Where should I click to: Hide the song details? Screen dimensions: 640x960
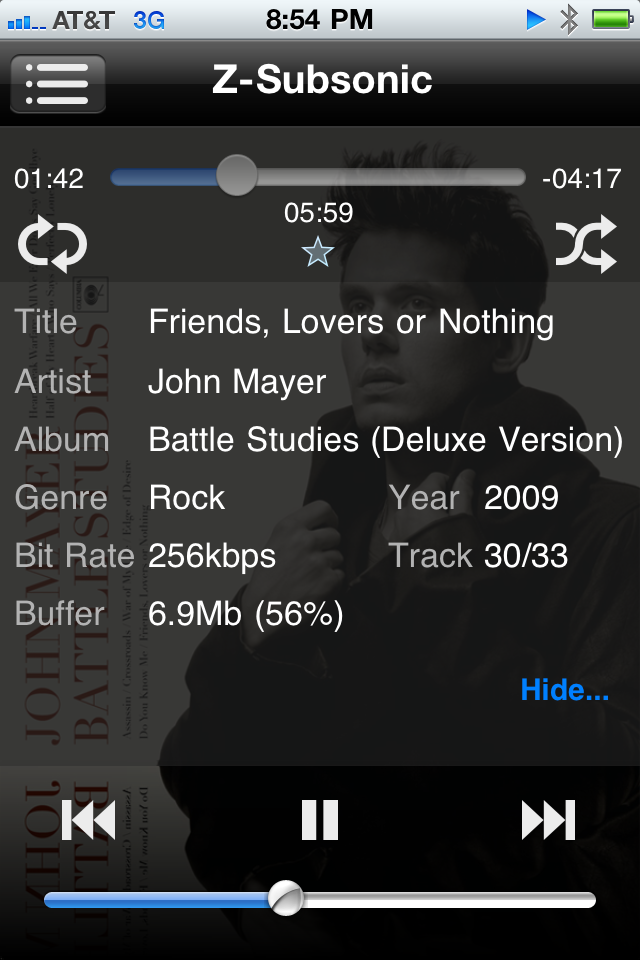tap(564, 690)
